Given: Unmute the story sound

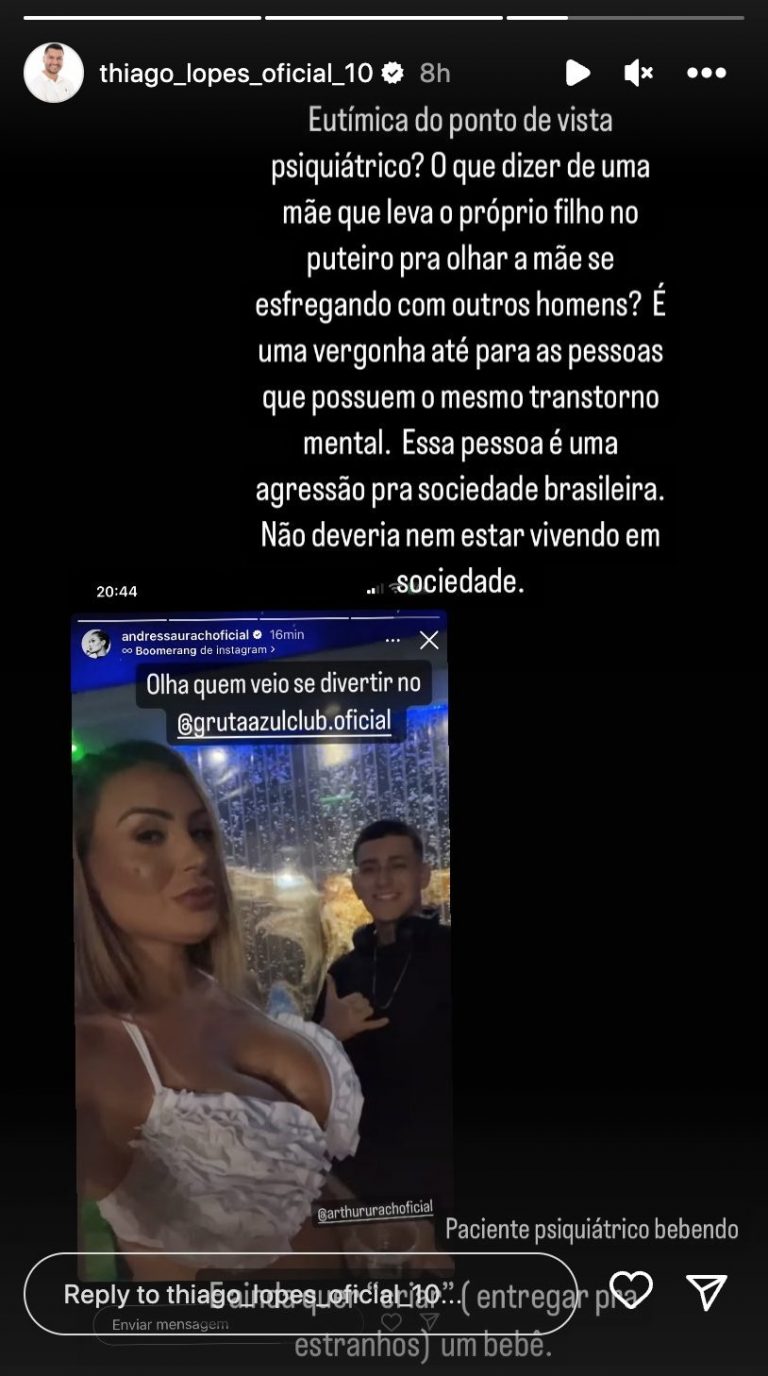Looking at the screenshot, I should click(x=639, y=73).
